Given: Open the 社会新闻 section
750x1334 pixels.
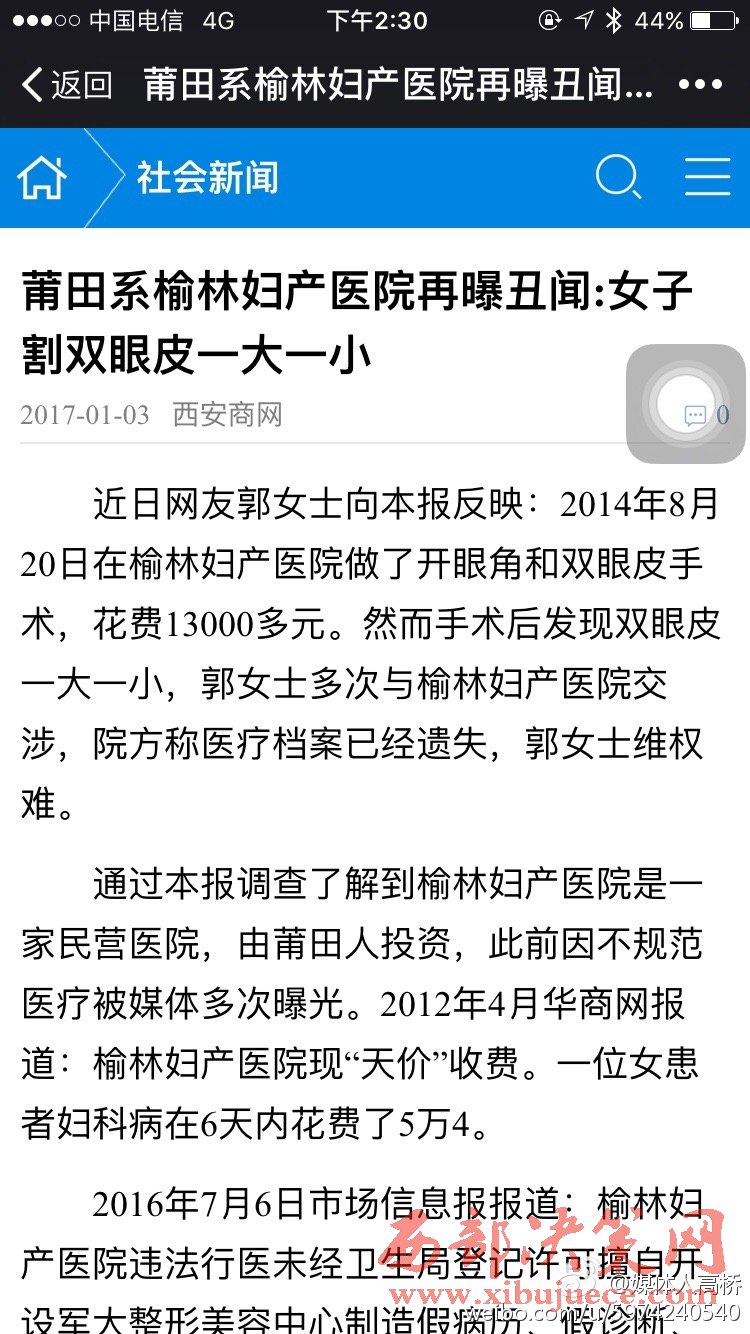Looking at the screenshot, I should click(207, 178).
